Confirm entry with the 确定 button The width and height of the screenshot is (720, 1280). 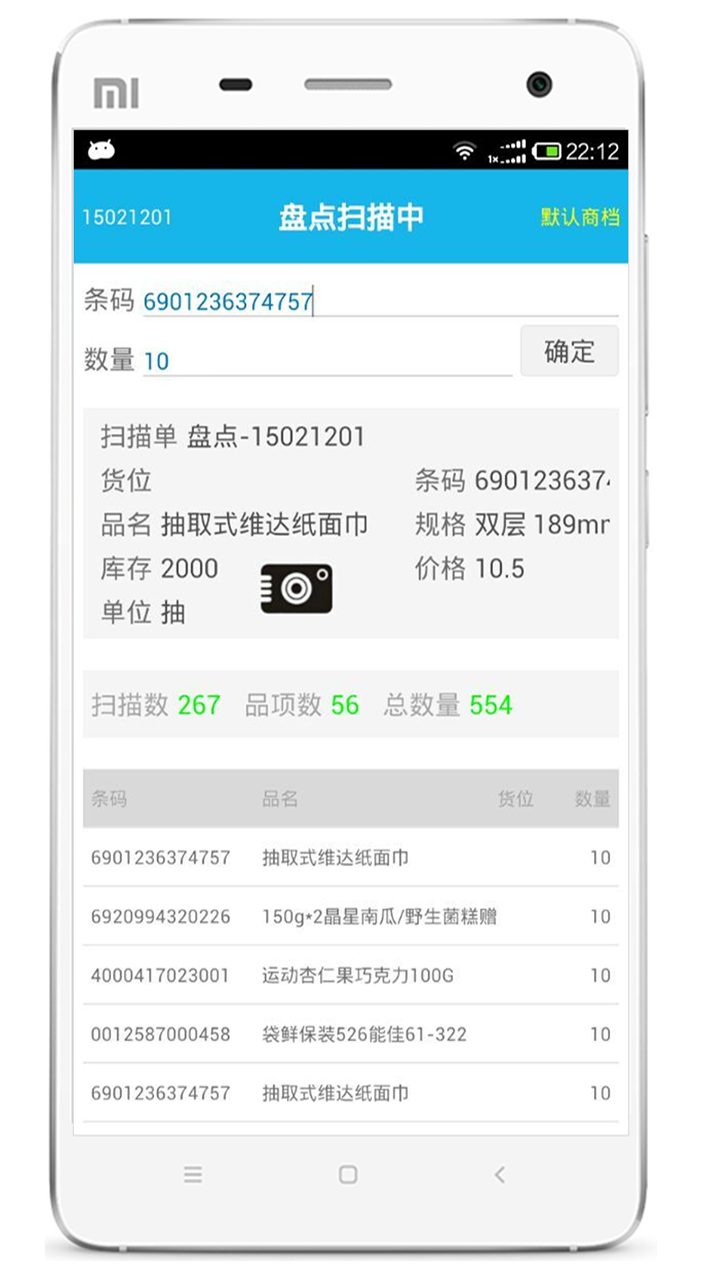click(569, 352)
